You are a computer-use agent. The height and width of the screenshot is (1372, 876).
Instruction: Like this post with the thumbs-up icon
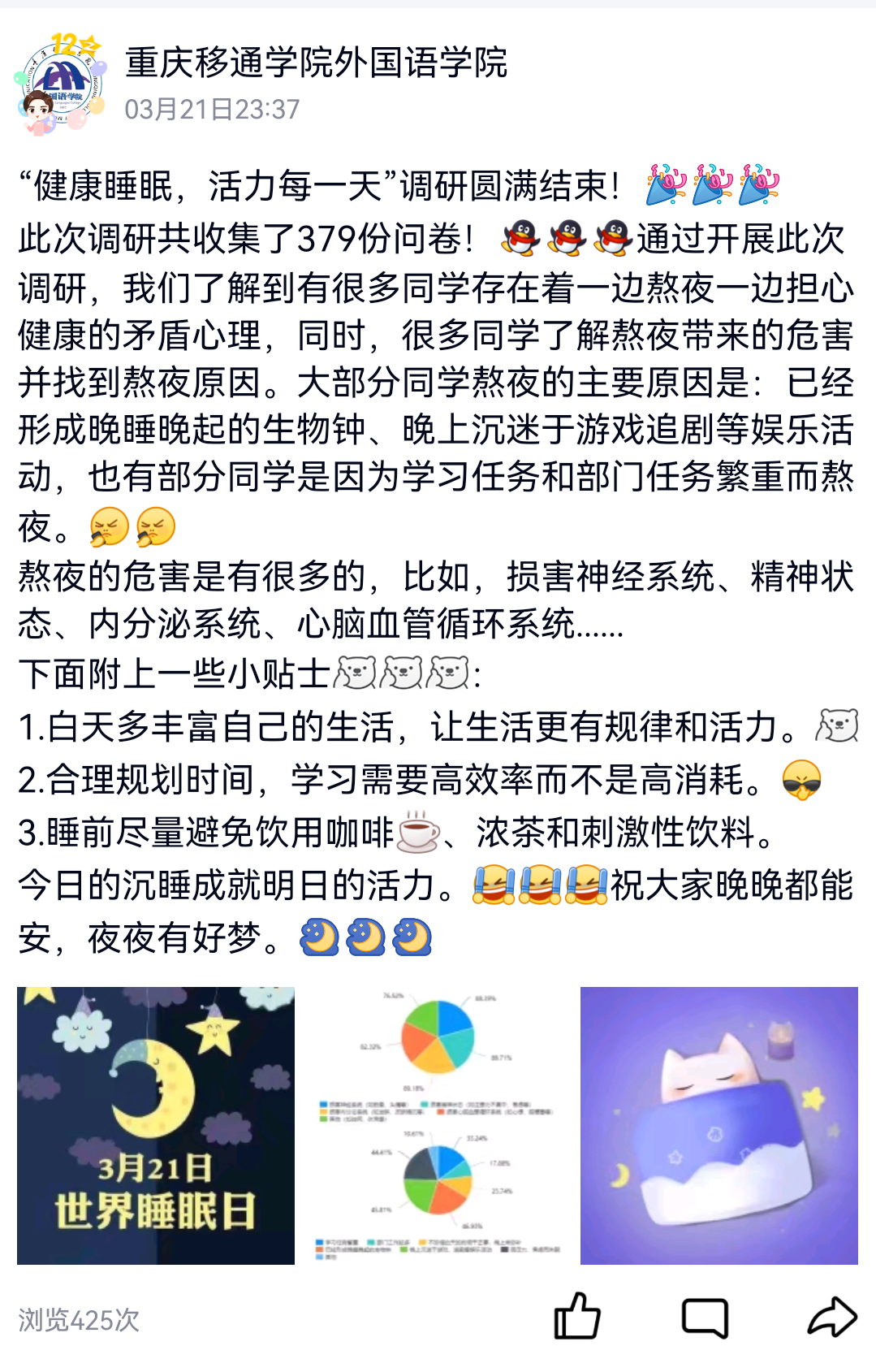point(576,1317)
